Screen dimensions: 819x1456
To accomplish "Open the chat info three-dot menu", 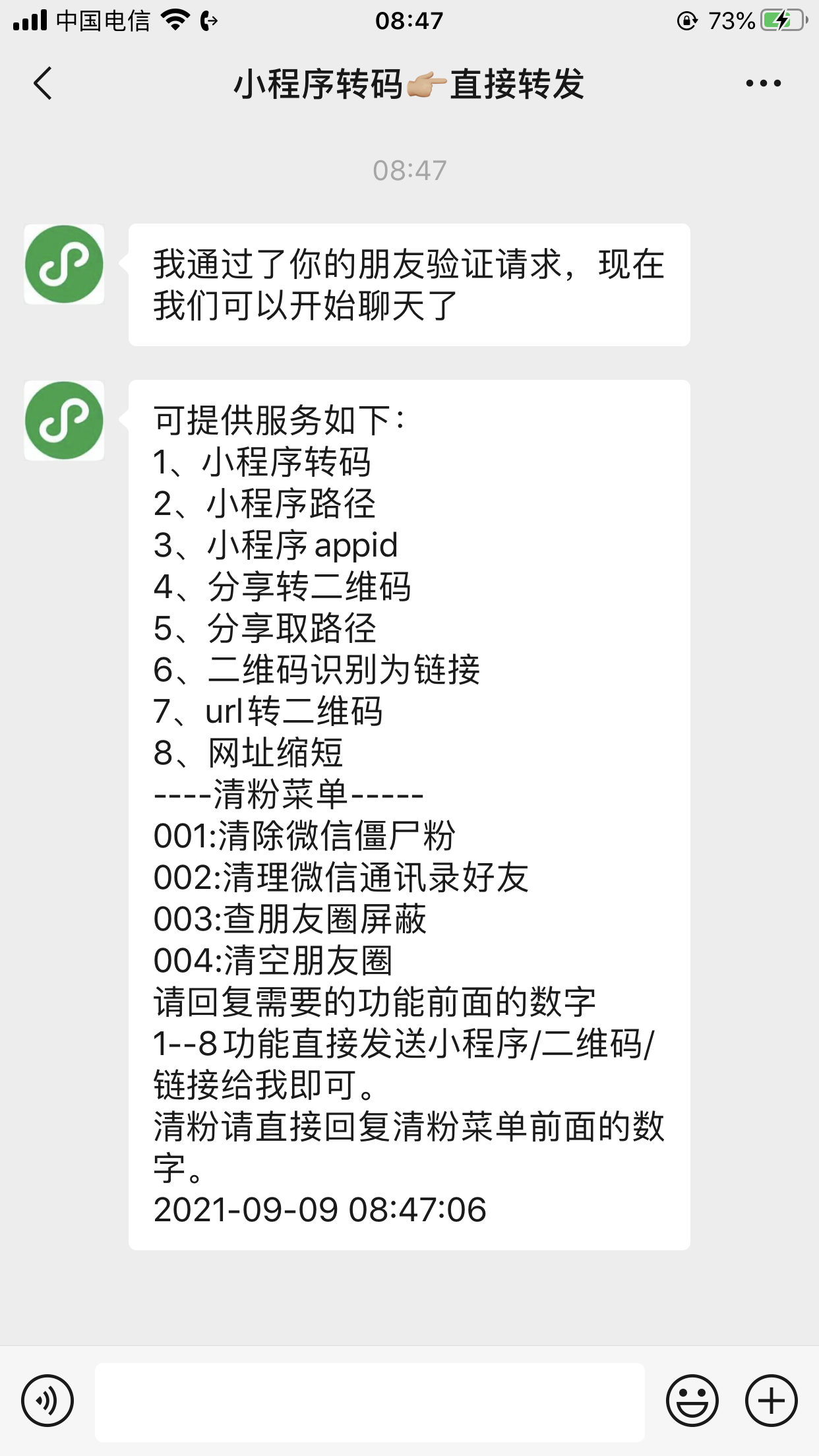I will click(x=763, y=83).
